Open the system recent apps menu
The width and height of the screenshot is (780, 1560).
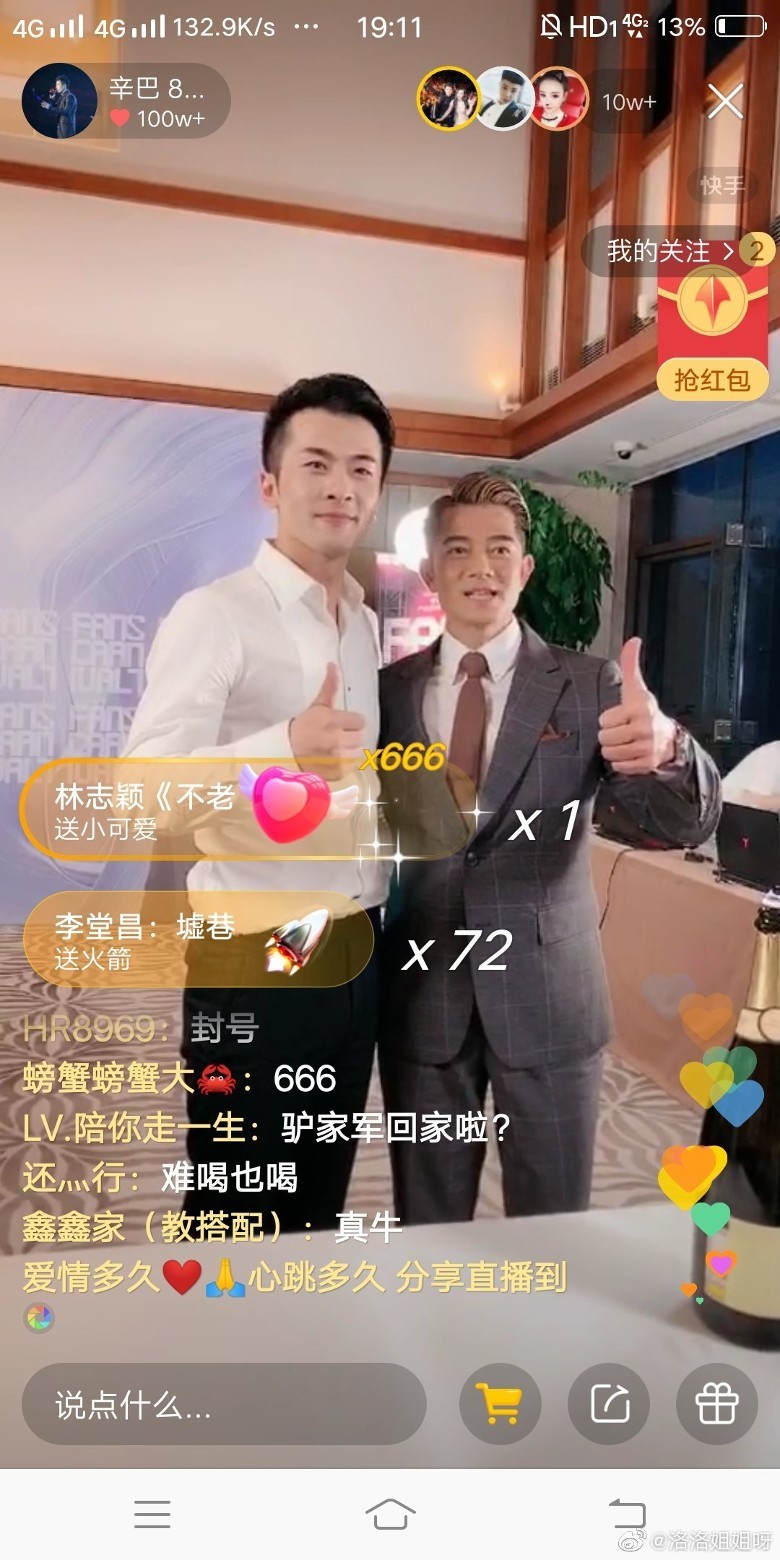[x=152, y=1514]
